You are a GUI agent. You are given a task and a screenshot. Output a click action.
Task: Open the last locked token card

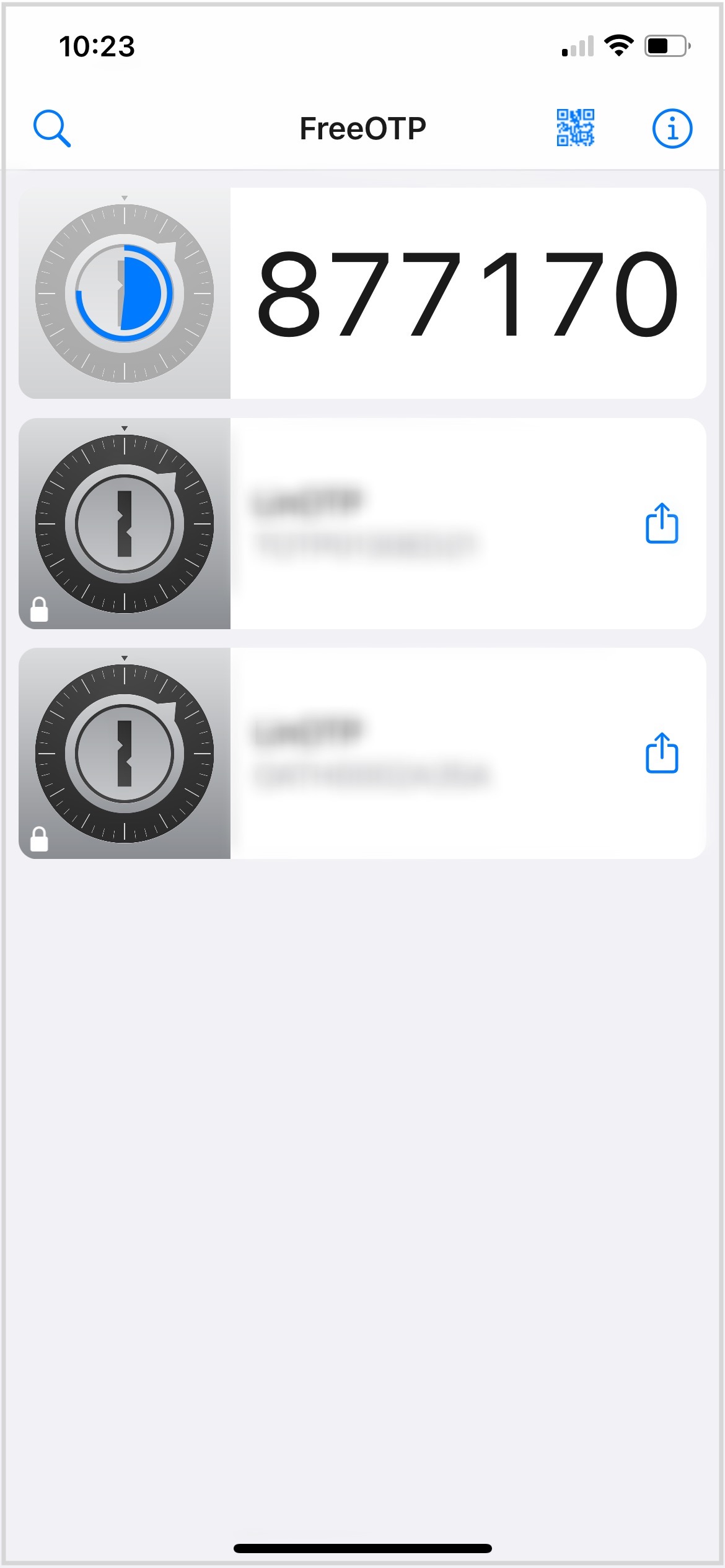point(362,753)
